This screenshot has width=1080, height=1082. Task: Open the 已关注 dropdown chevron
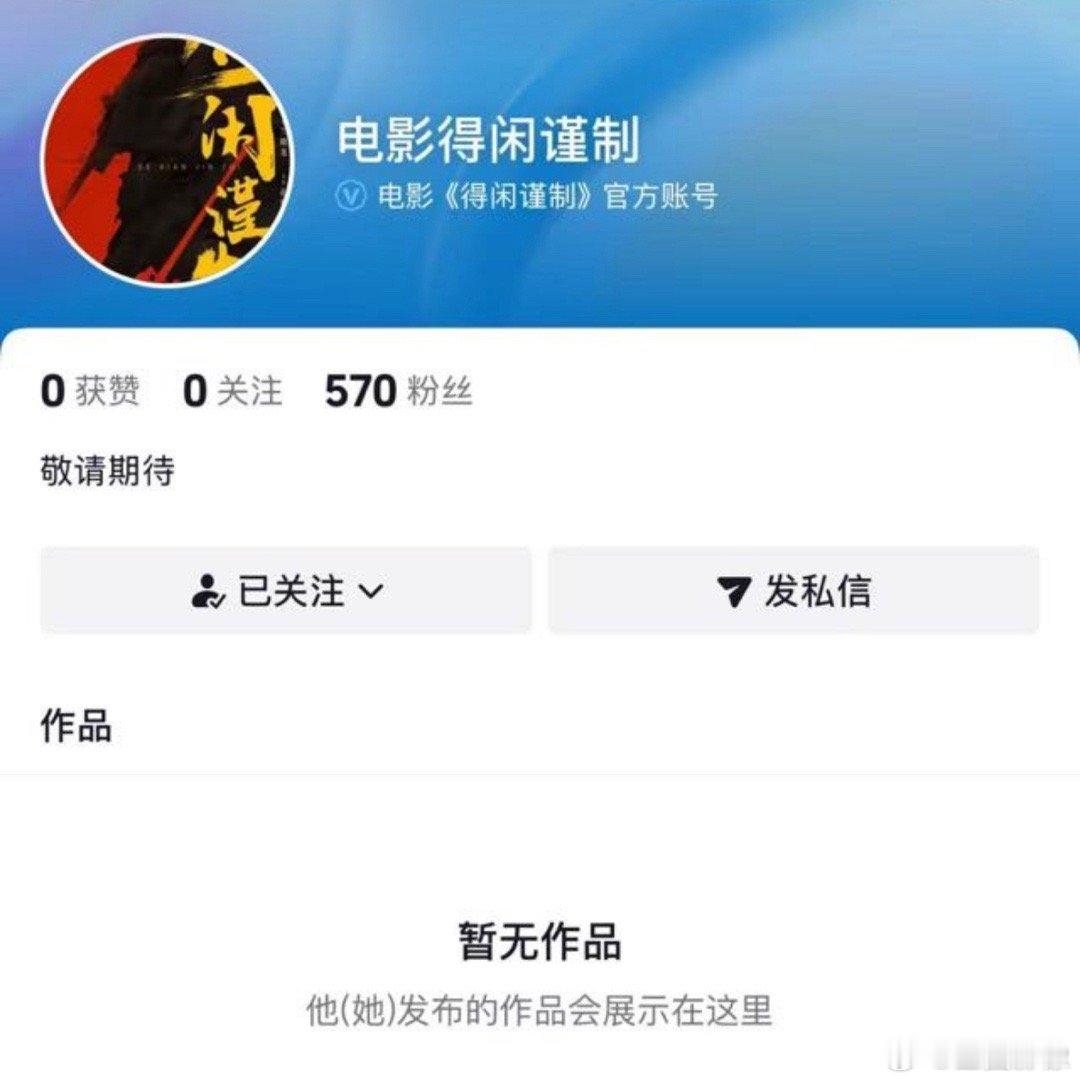[x=372, y=593]
